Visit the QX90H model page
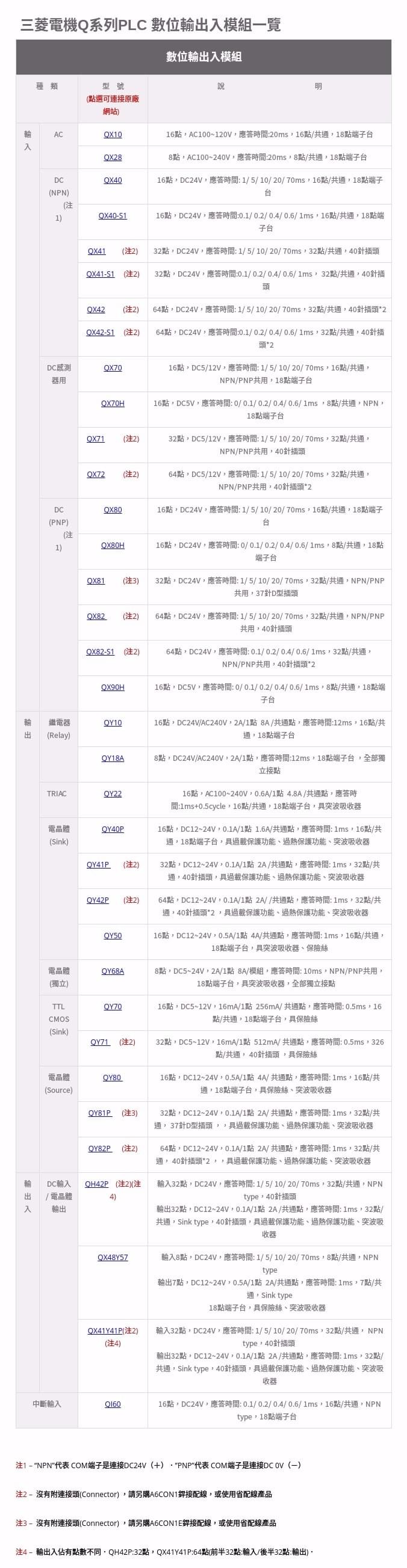Viewport: 407px width, 1568px height. [x=113, y=687]
